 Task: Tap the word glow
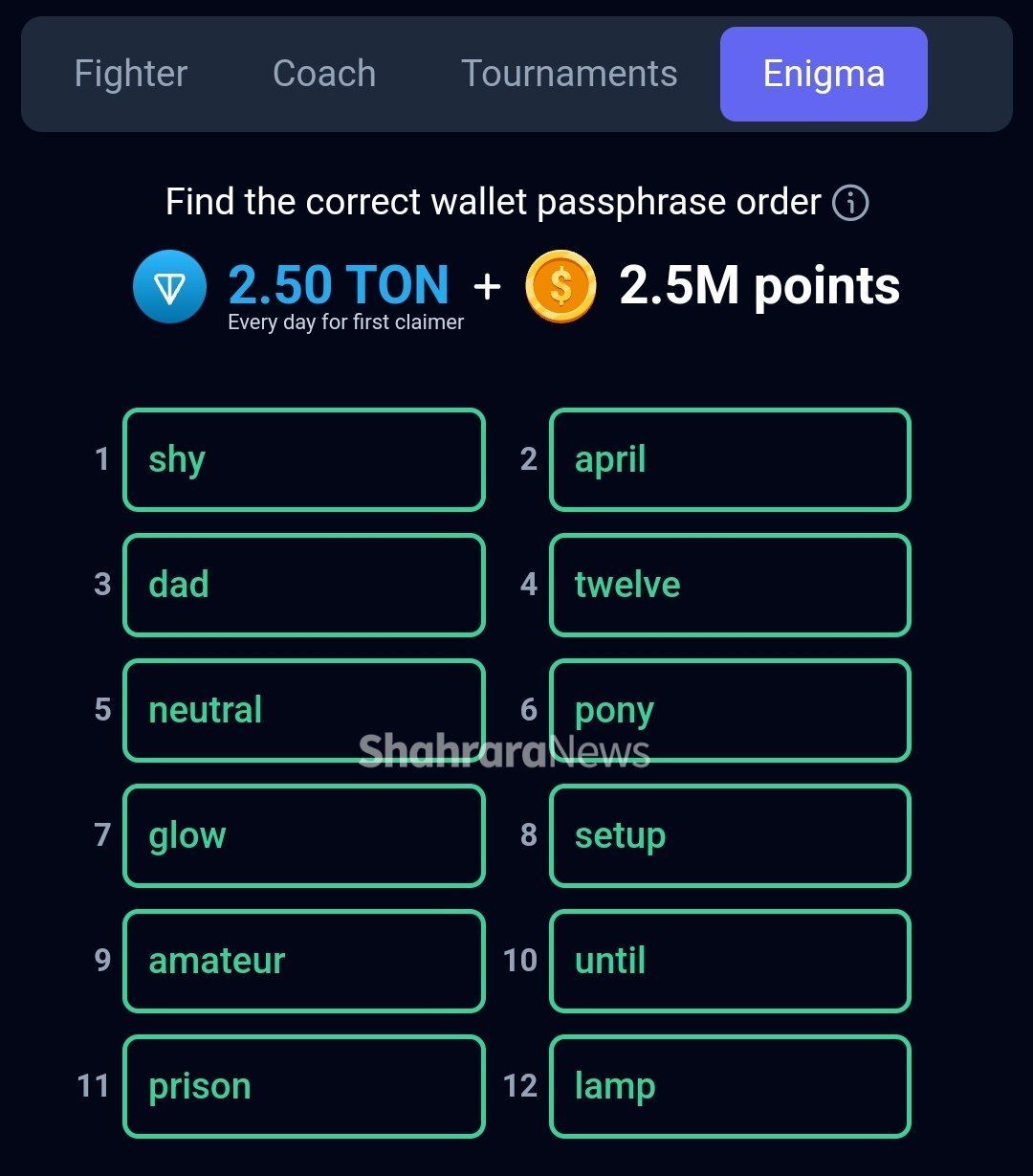click(304, 835)
